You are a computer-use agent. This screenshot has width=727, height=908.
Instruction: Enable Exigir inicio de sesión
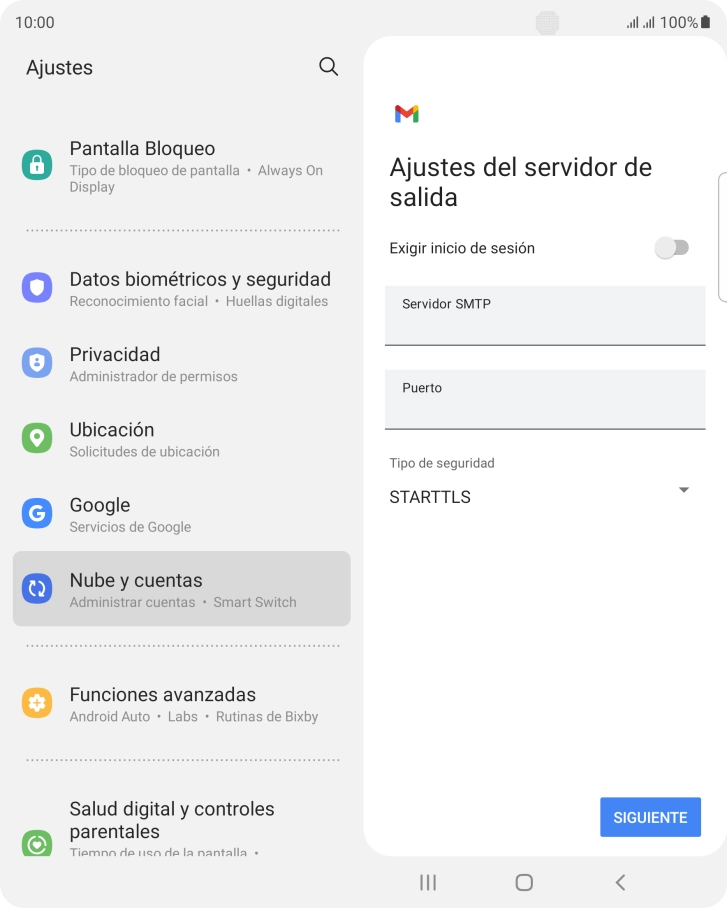pos(671,248)
